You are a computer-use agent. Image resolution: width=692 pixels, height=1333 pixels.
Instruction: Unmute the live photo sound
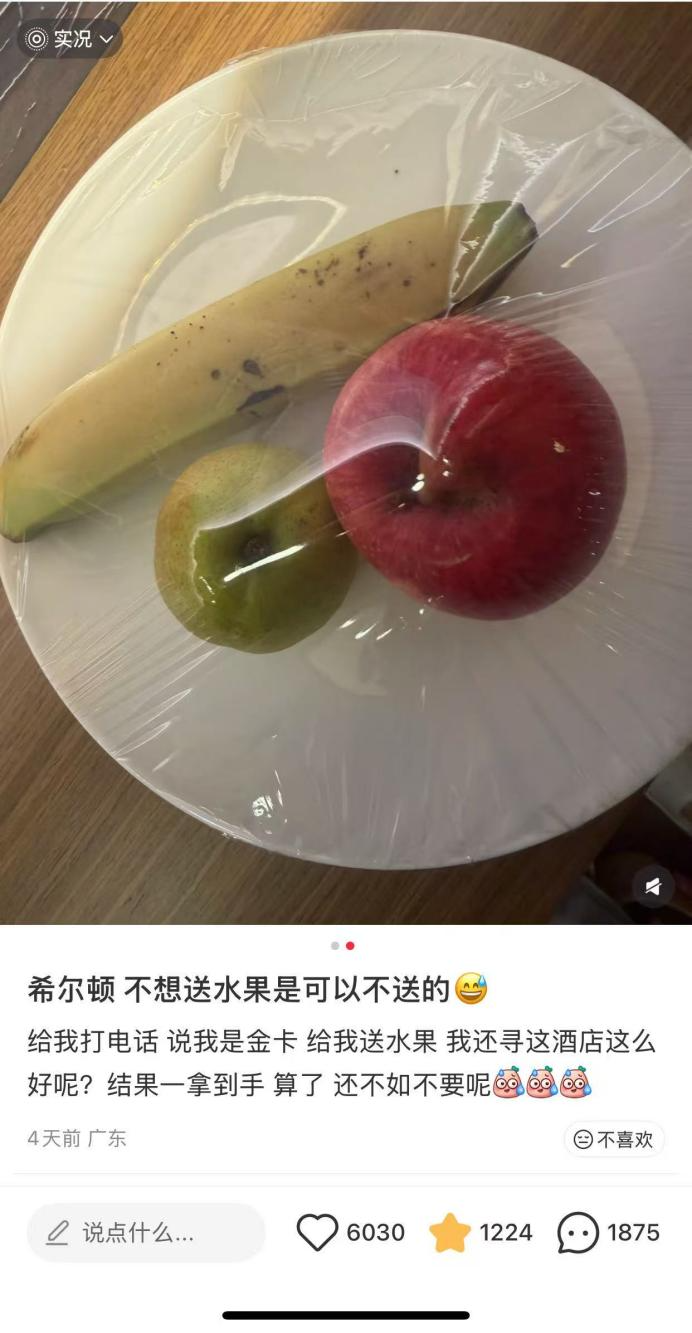pyautogui.click(x=653, y=886)
